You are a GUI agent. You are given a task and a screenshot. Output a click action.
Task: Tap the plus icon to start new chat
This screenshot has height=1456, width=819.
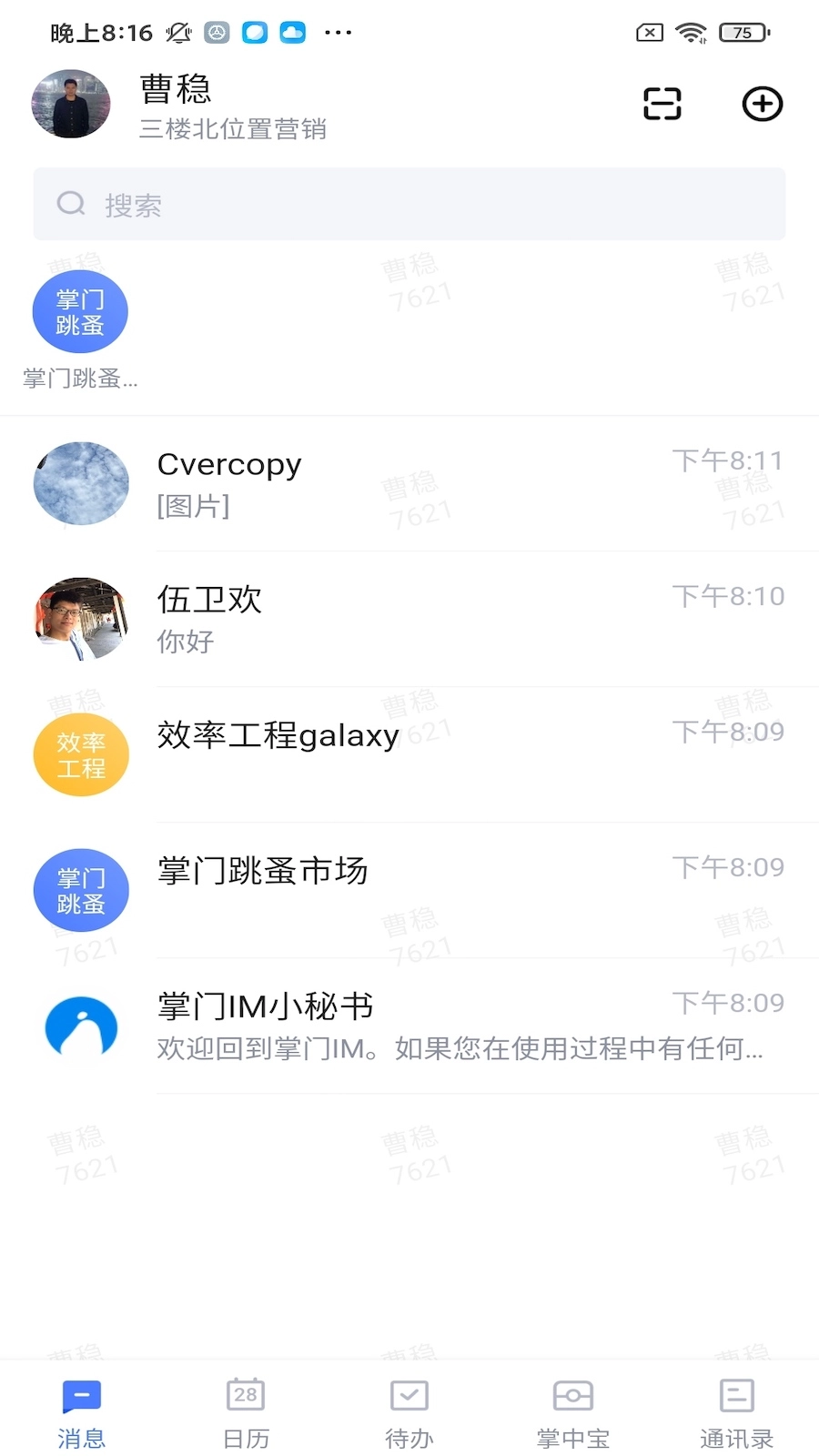tap(762, 104)
